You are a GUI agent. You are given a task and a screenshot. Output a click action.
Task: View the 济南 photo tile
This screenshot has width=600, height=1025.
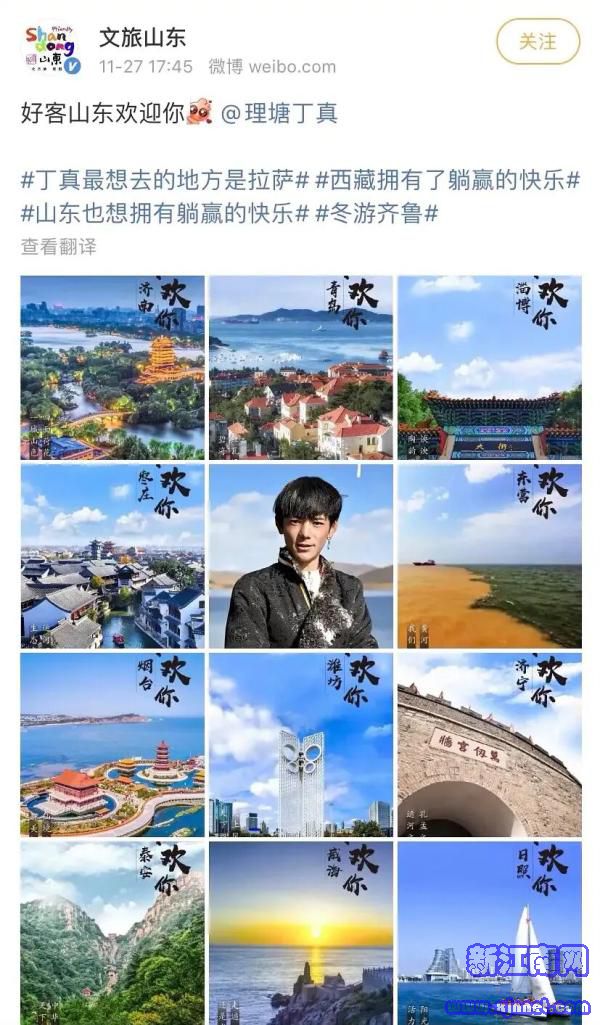coord(113,367)
